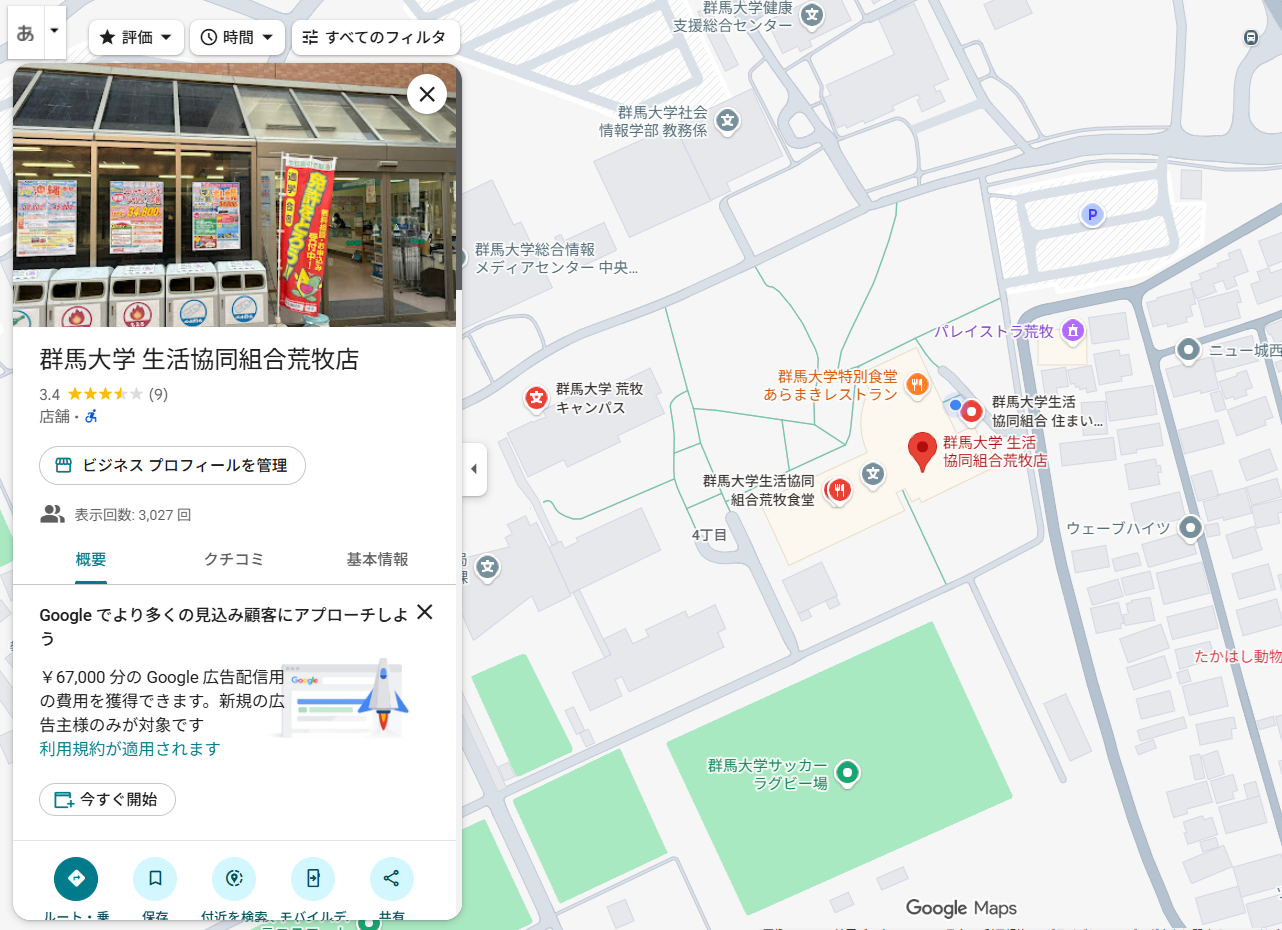Collapse the side panel with arrow handle
The height and width of the screenshot is (930, 1282).
pos(474,469)
